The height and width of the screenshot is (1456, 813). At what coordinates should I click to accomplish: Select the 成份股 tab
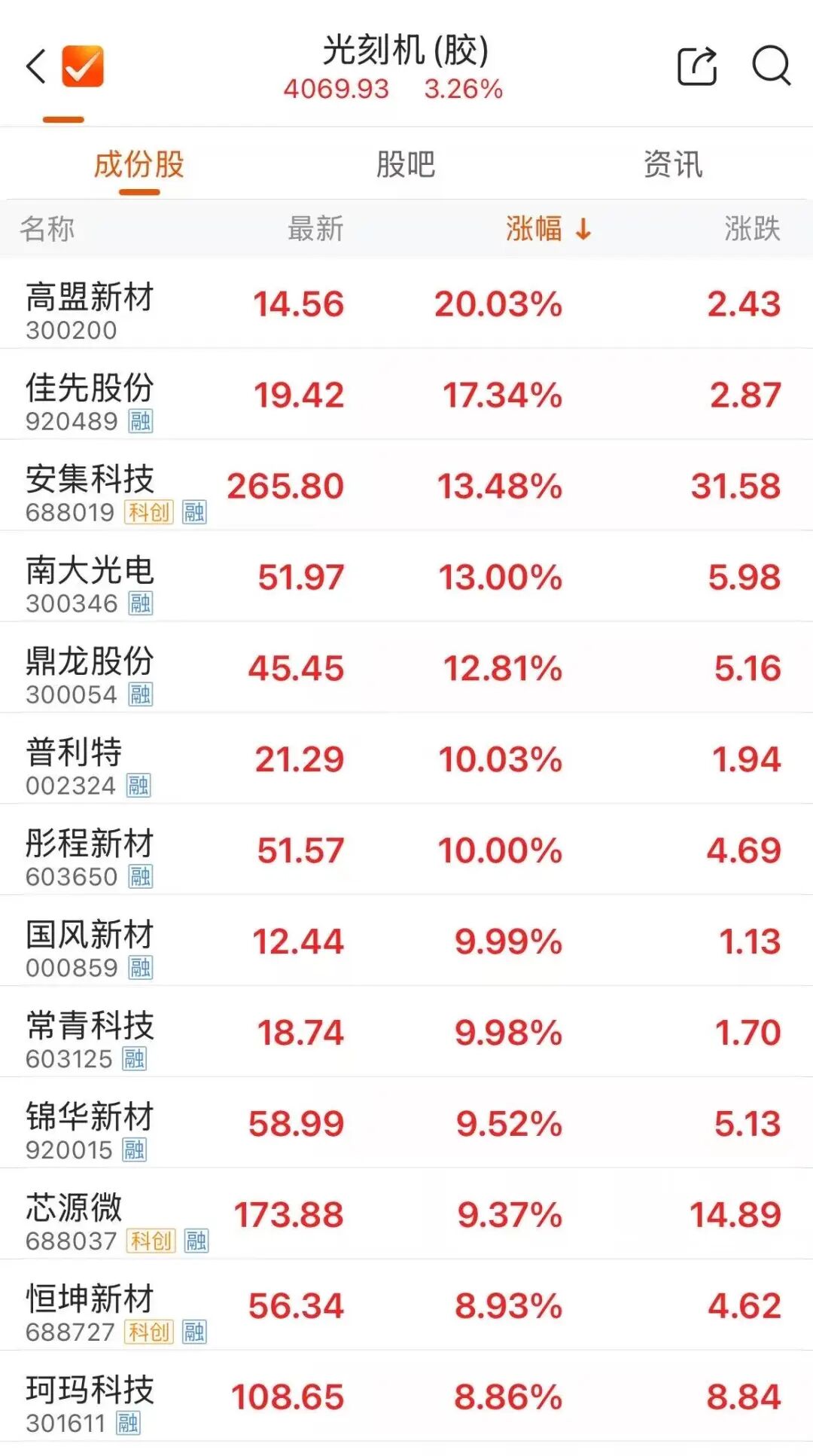click(x=139, y=164)
